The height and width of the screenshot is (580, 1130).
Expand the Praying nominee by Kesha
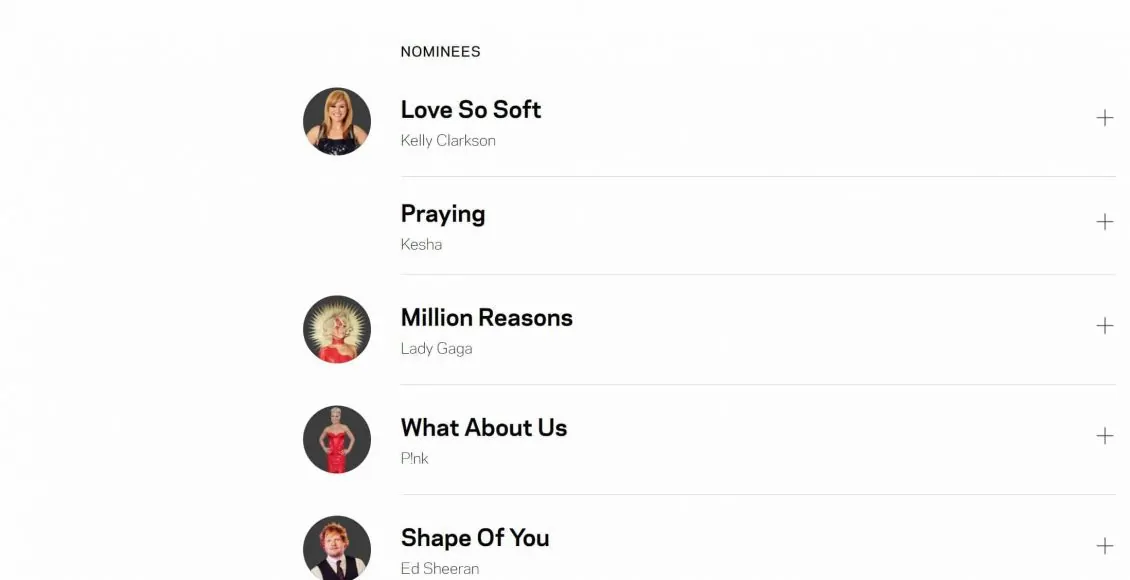(x=1104, y=222)
